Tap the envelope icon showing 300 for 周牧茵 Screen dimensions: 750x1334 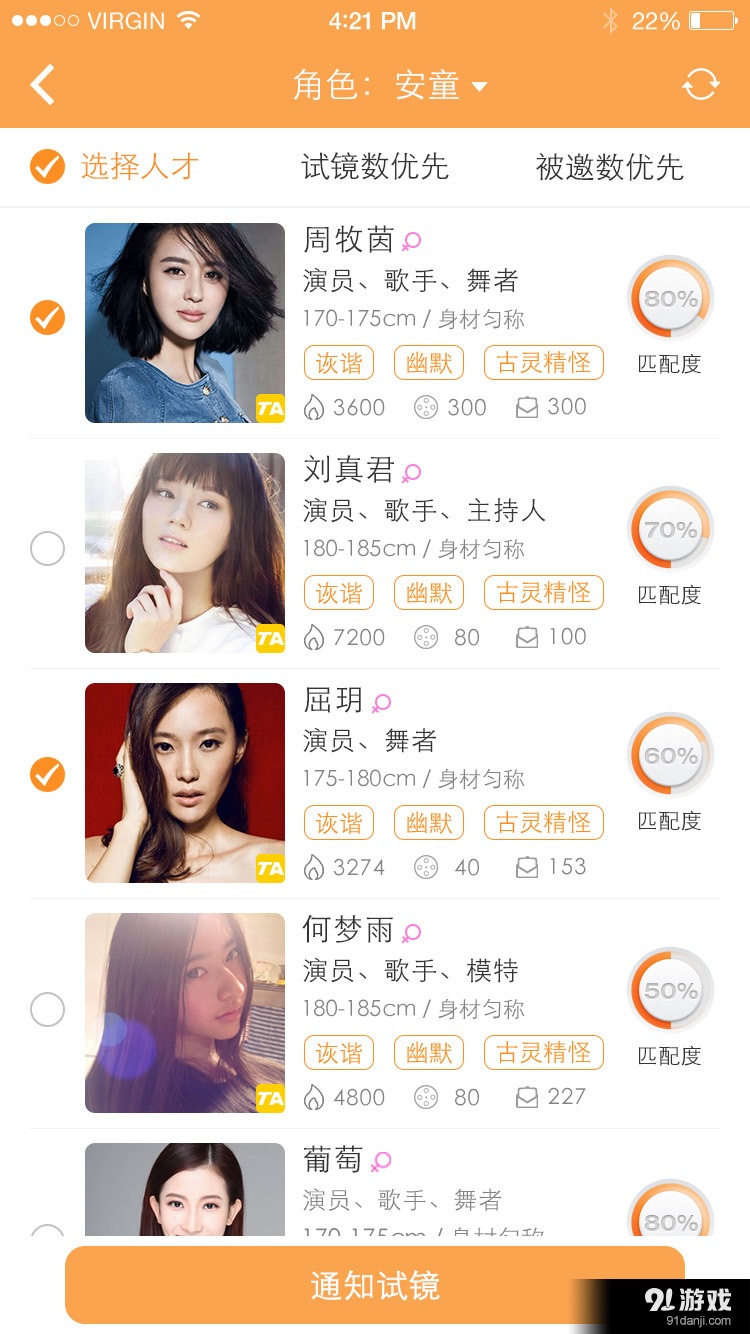click(x=528, y=407)
